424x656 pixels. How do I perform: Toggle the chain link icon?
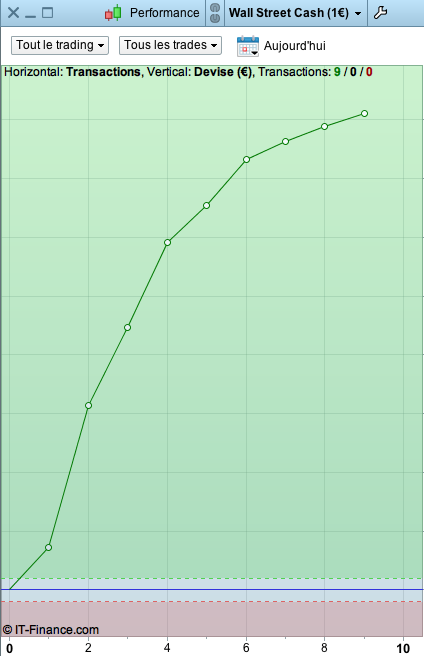coord(215,13)
